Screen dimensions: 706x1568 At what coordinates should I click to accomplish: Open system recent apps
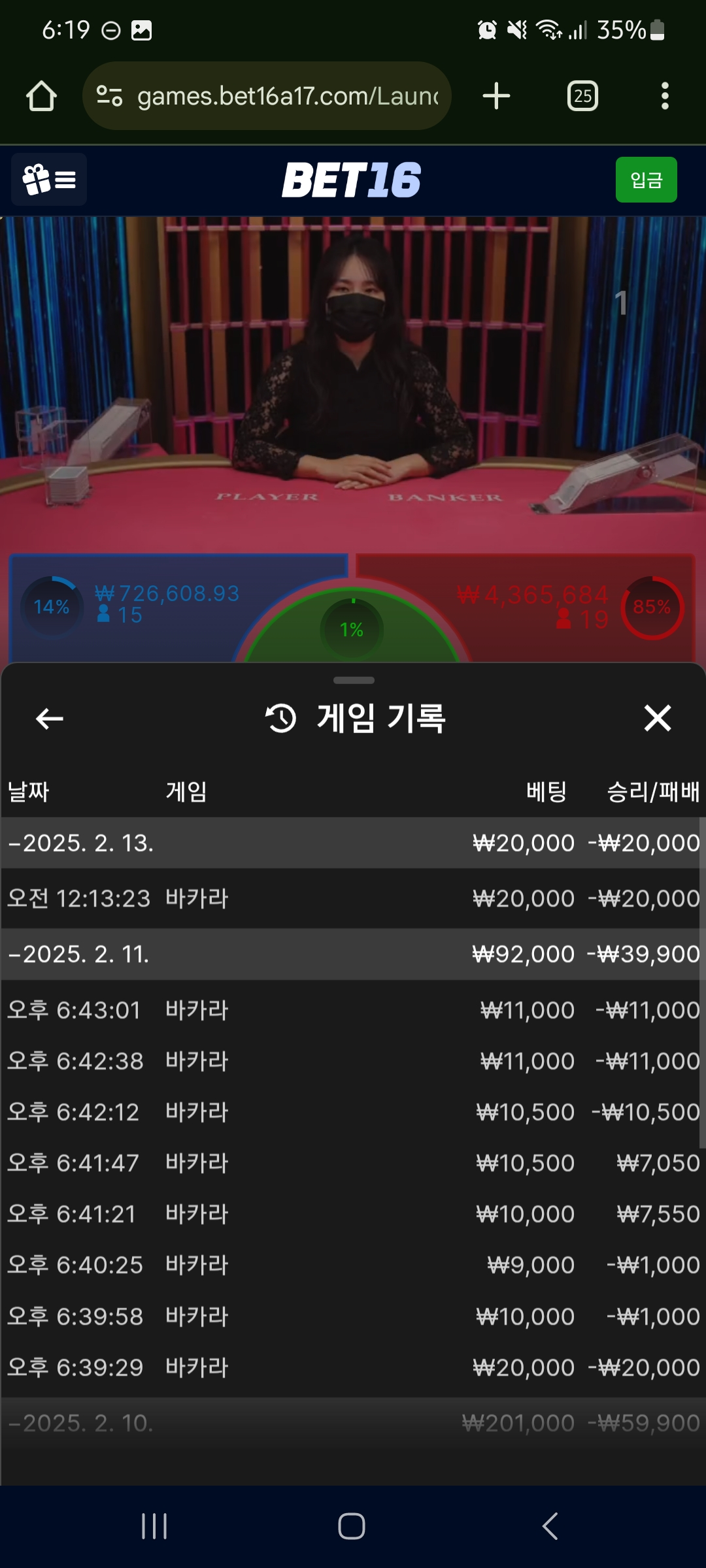pos(154,1526)
